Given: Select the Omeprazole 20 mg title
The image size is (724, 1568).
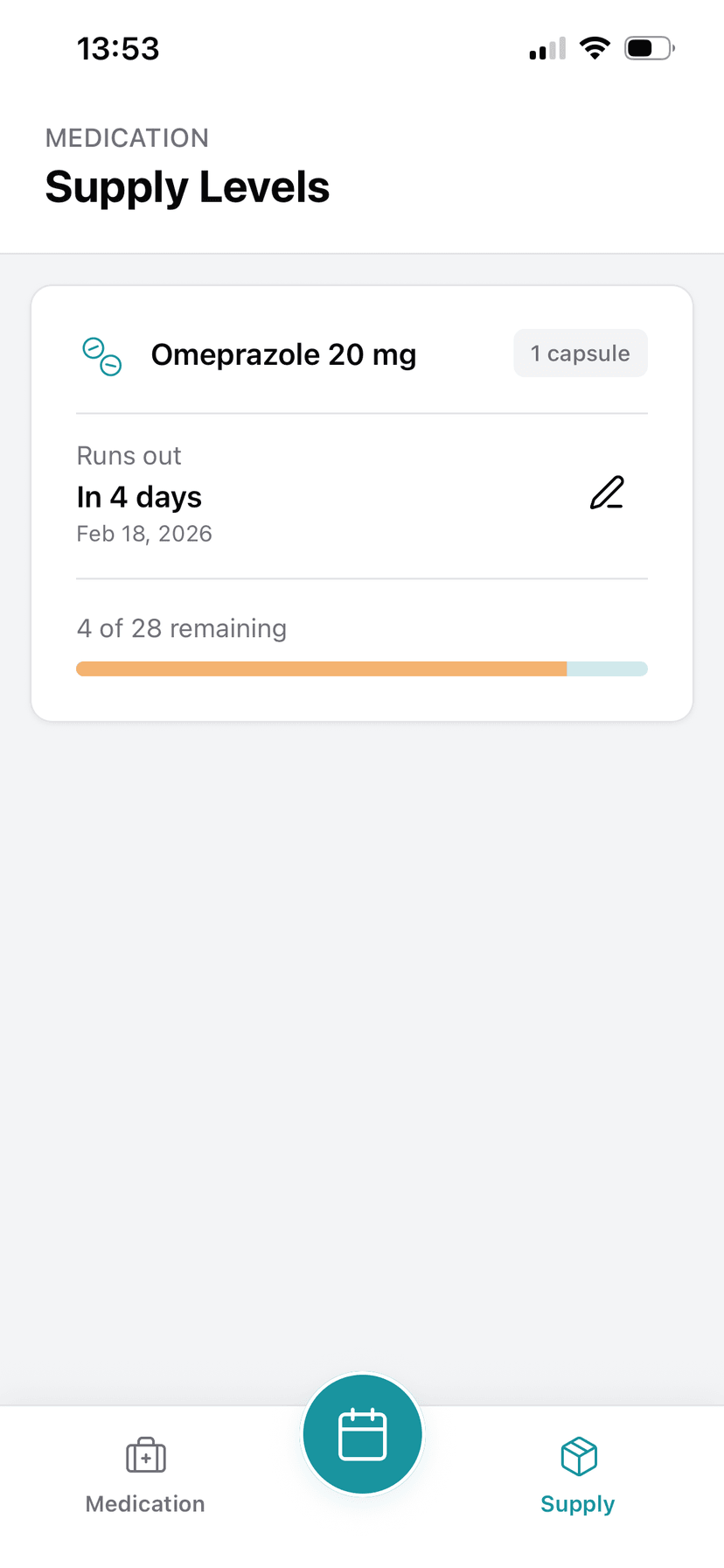Looking at the screenshot, I should click(283, 354).
